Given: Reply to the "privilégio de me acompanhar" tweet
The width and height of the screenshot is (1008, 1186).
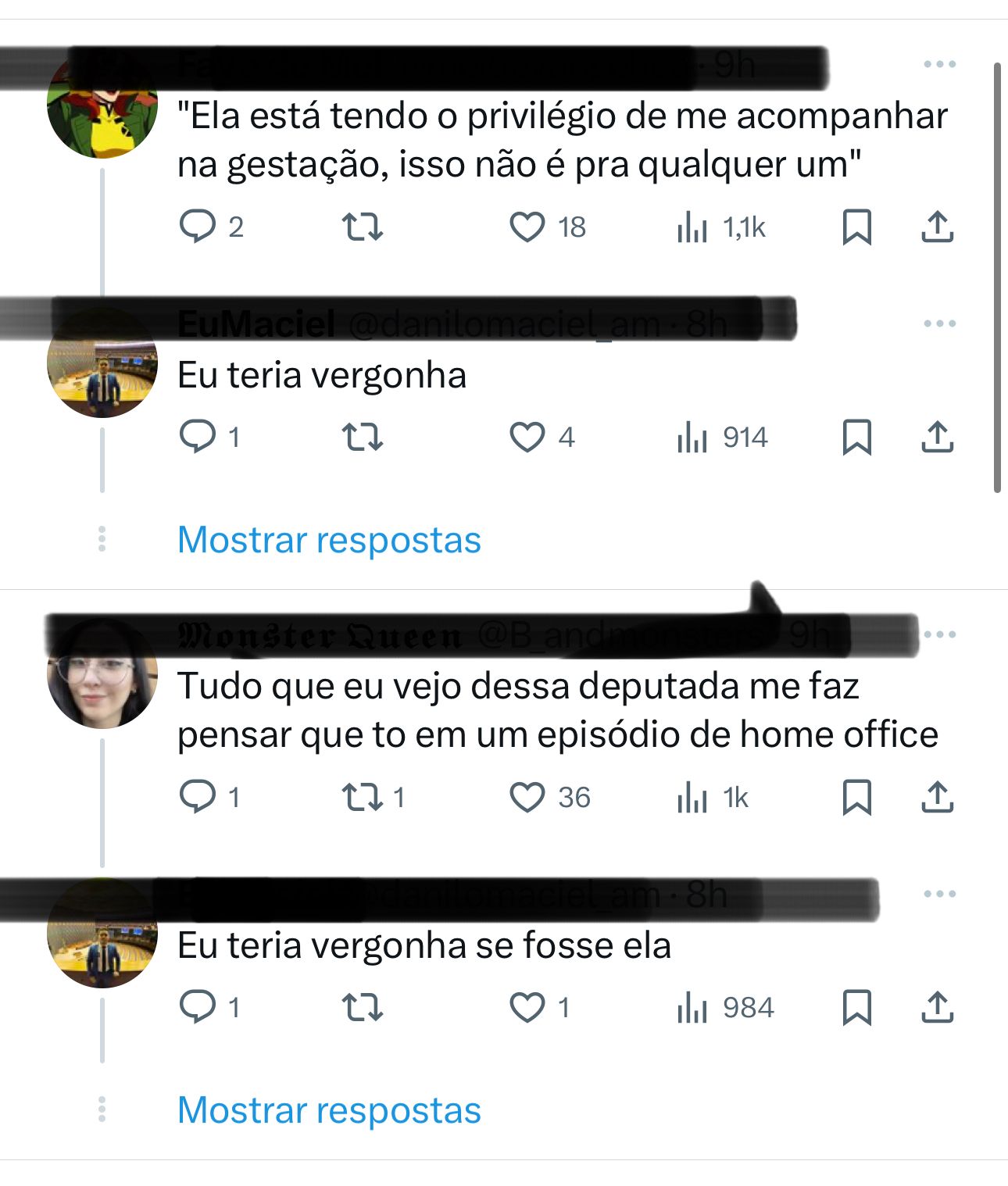Looking at the screenshot, I should (x=197, y=227).
